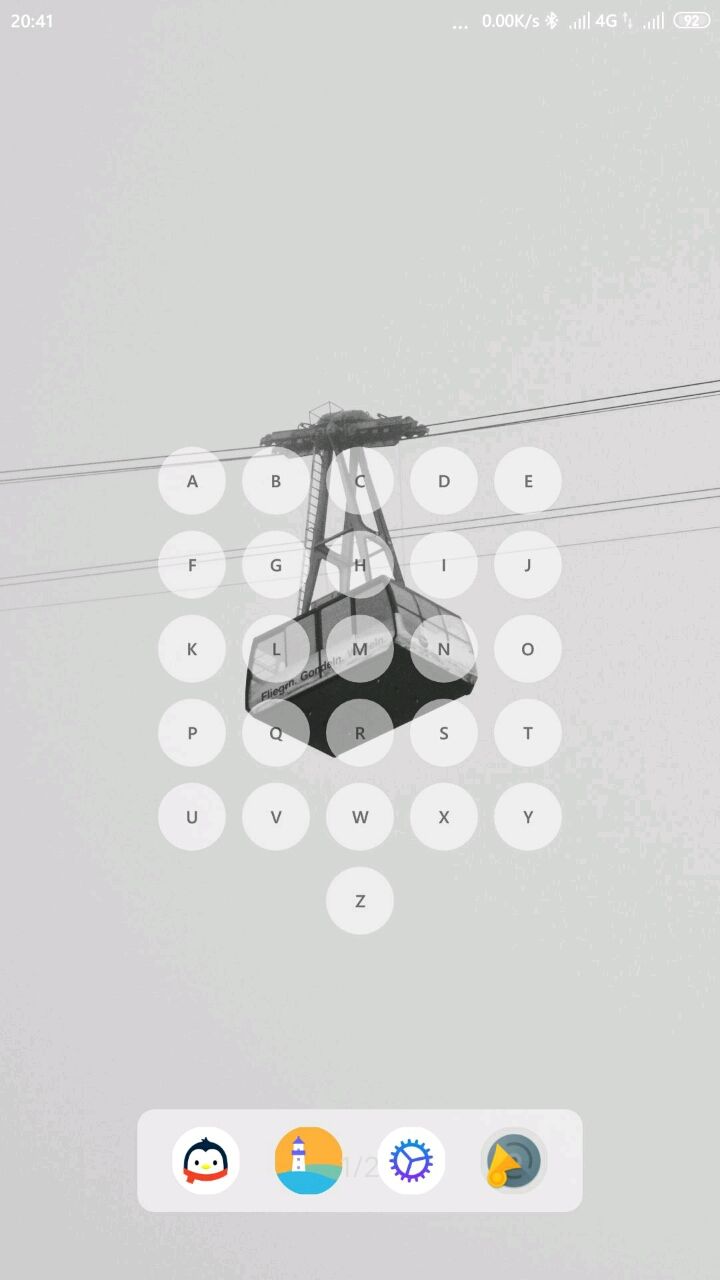This screenshot has width=720, height=1280.
Task: Tap the letter P button
Action: click(x=192, y=733)
